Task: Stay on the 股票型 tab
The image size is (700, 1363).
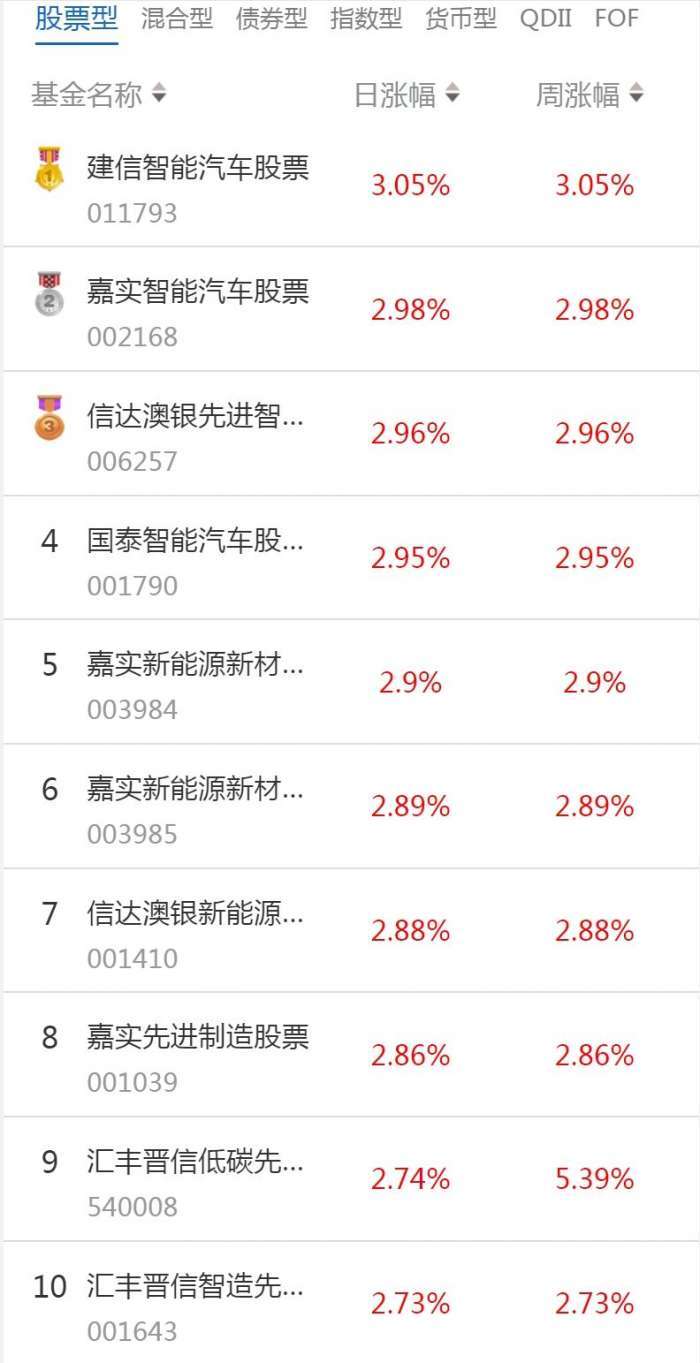Action: [x=76, y=18]
